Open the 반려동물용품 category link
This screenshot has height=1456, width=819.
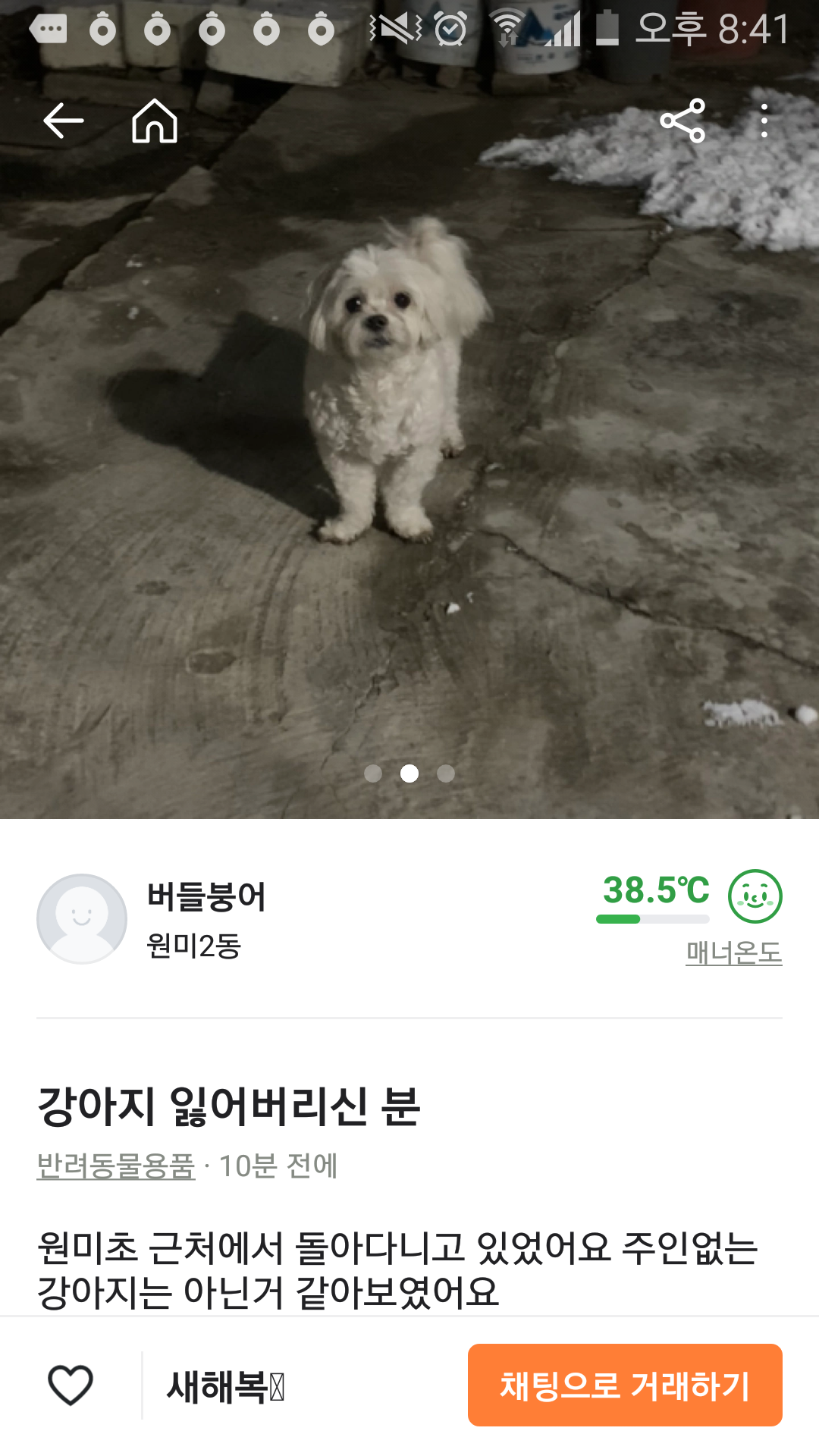(x=116, y=1166)
